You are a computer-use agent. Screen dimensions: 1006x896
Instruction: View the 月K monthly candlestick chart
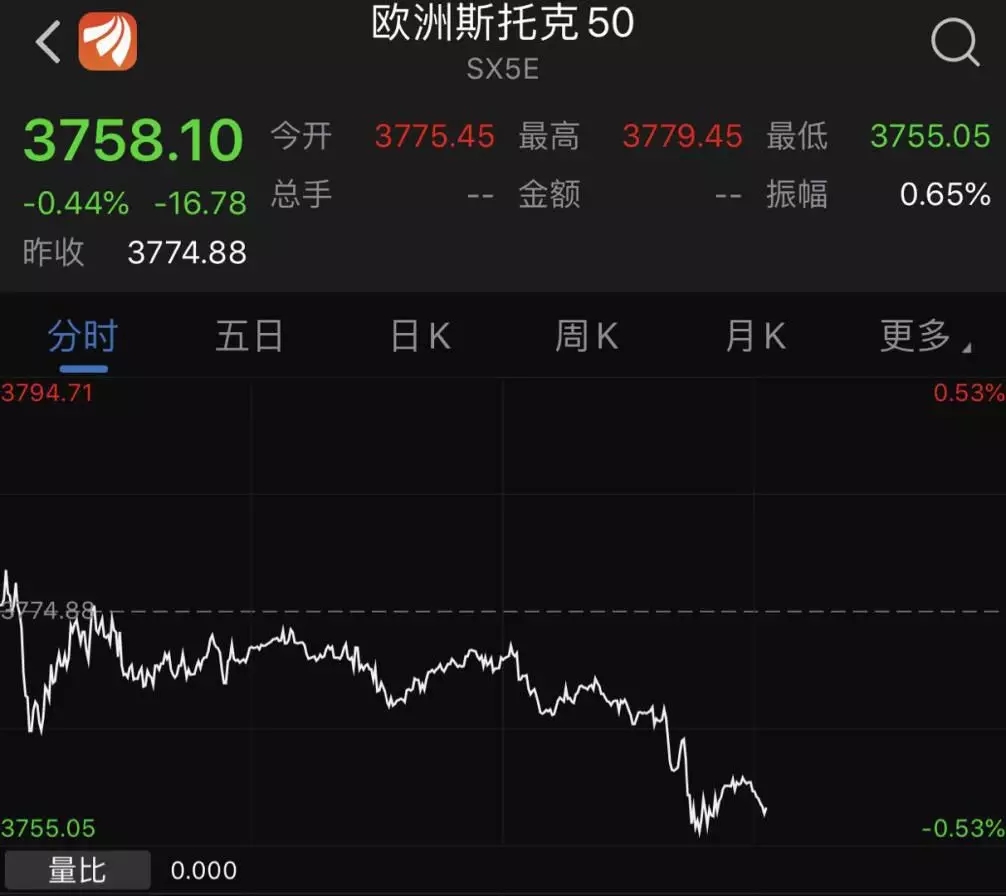[x=755, y=337]
